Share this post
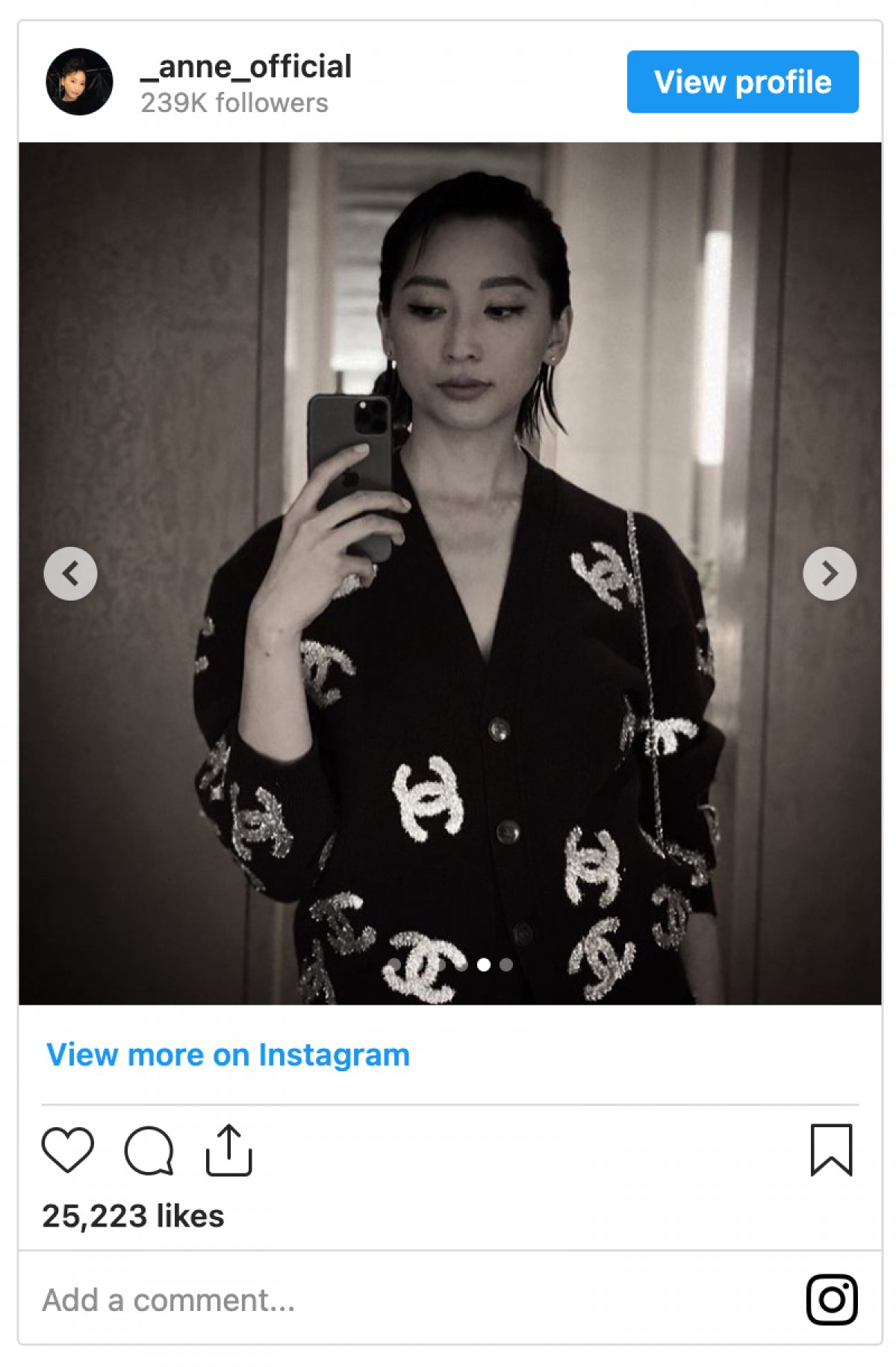 (x=228, y=1150)
